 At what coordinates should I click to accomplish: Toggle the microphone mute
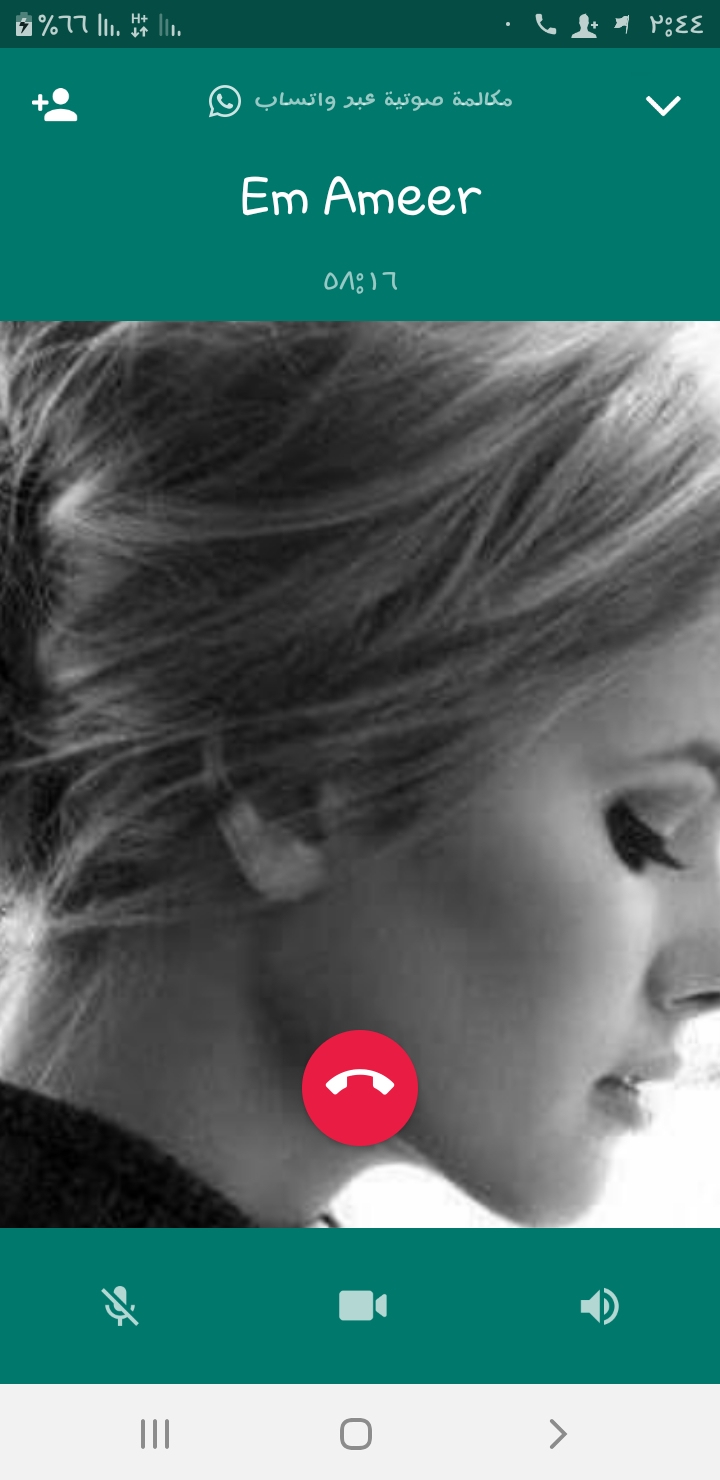[120, 1306]
